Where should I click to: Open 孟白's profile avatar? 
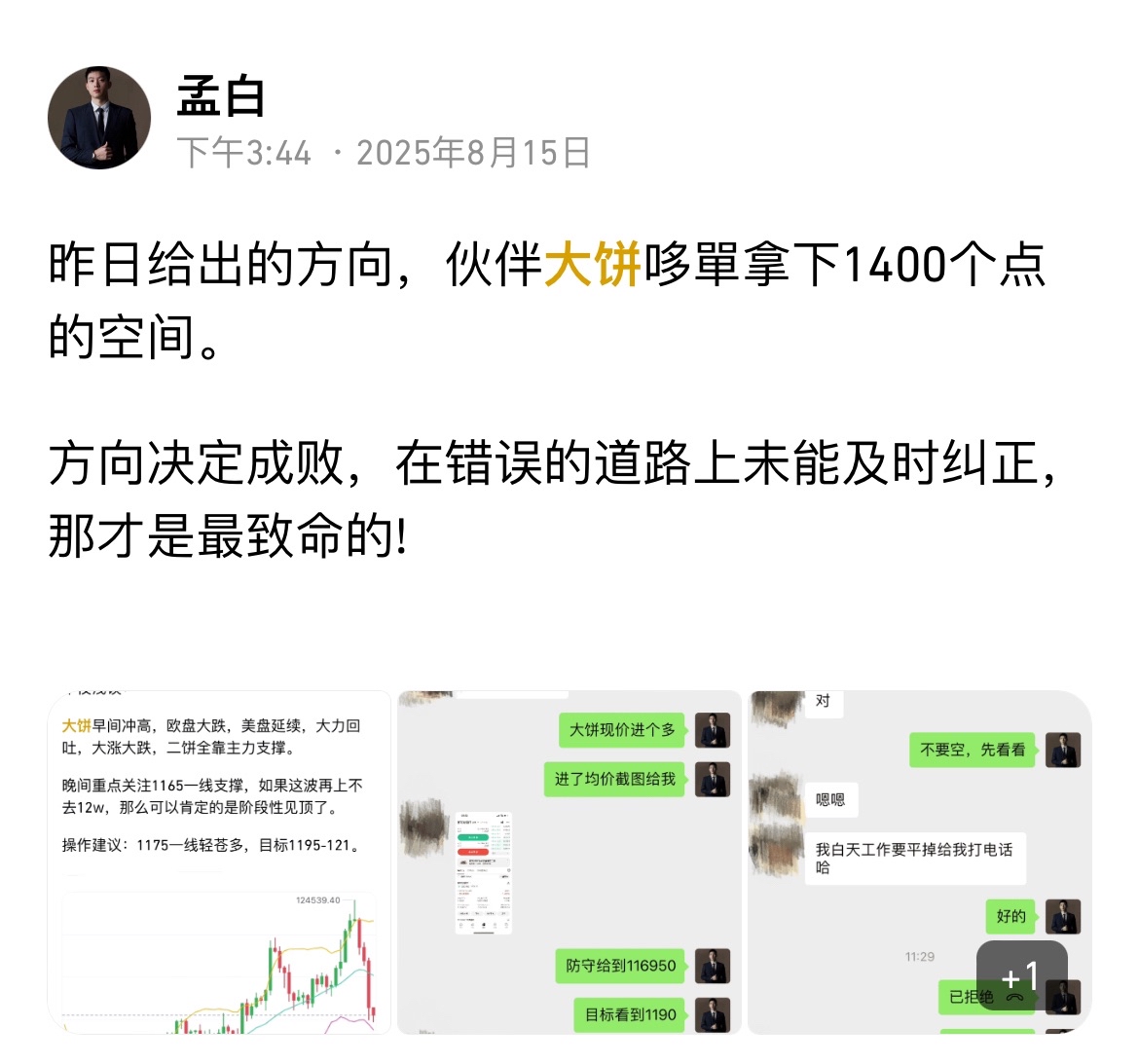(99, 118)
